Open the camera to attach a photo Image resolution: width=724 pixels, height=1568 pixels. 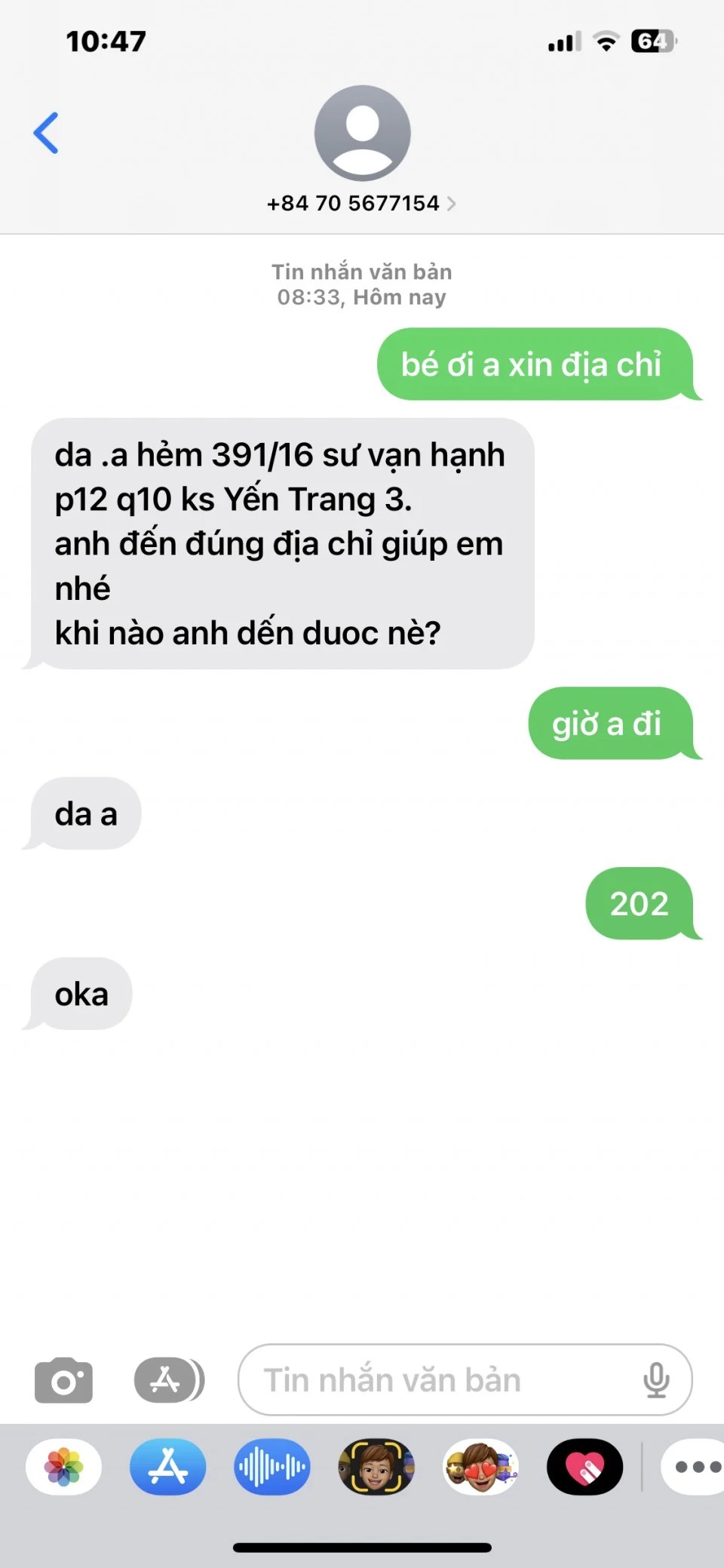click(64, 1380)
